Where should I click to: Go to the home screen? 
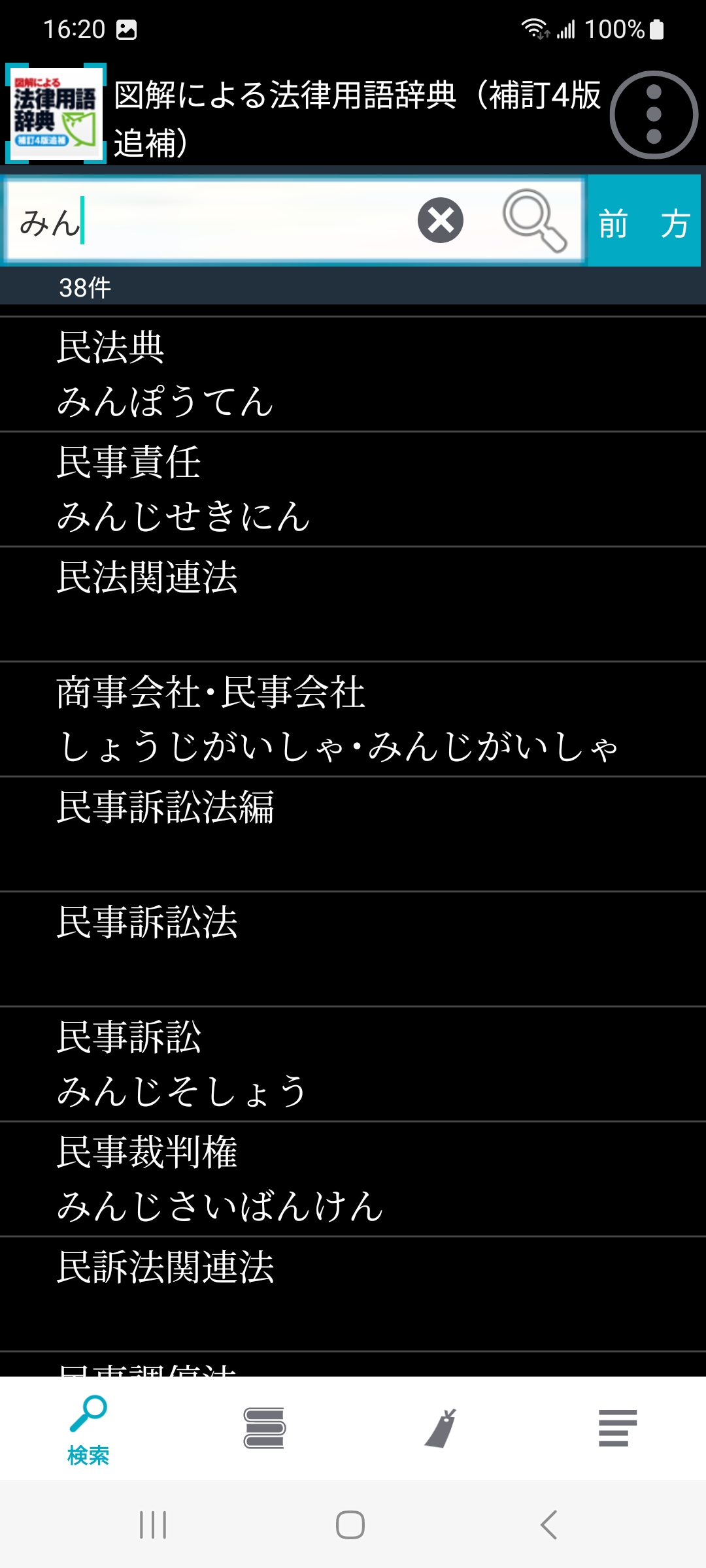(x=350, y=1525)
